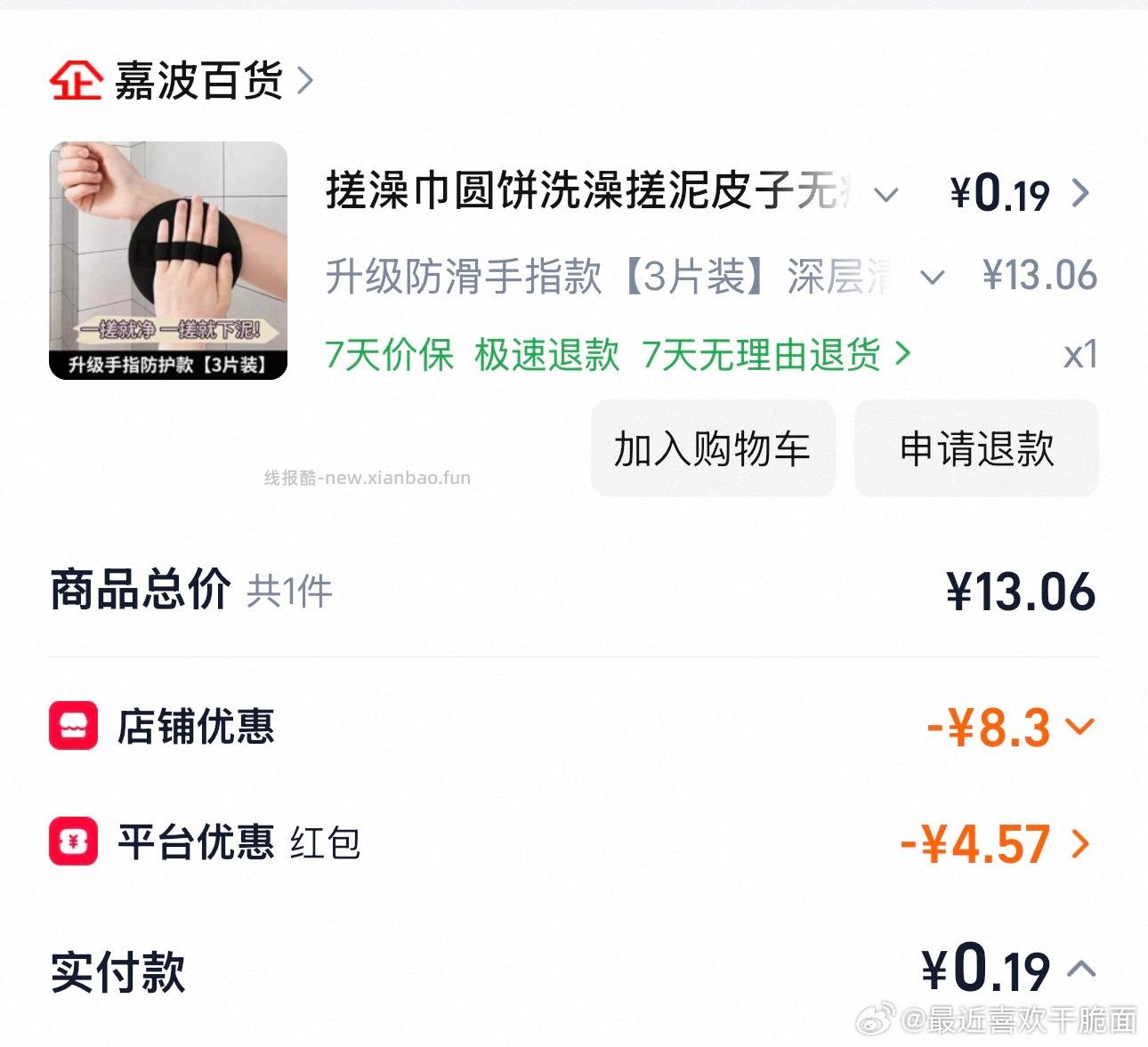
Task: Open the bath scrubber product thumbnail
Action: pyautogui.click(x=168, y=261)
